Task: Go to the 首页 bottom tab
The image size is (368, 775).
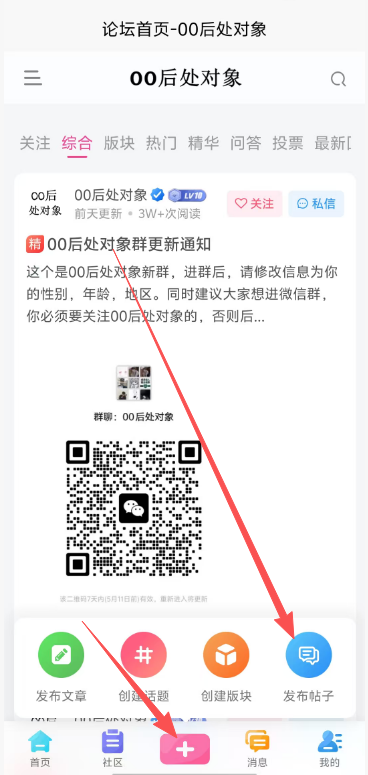Action: pos(39,748)
